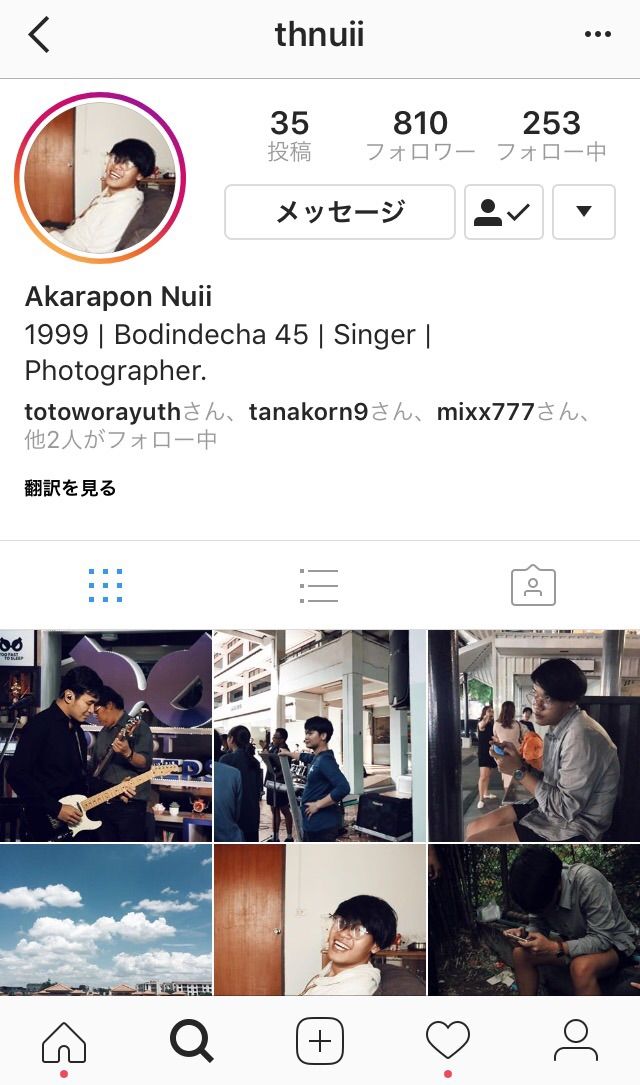This screenshot has width=640, height=1085.
Task: Open the three-dot overflow menu
Action: coord(597,36)
